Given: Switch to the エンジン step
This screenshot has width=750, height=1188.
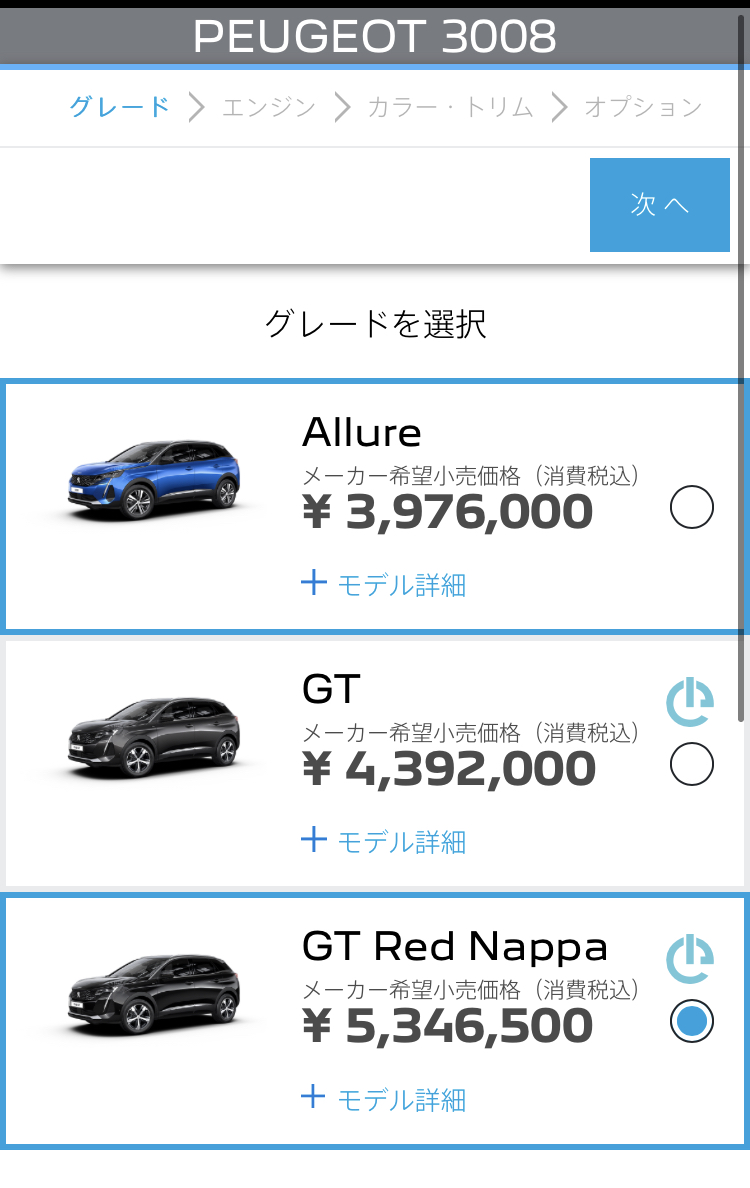Looking at the screenshot, I should point(267,107).
